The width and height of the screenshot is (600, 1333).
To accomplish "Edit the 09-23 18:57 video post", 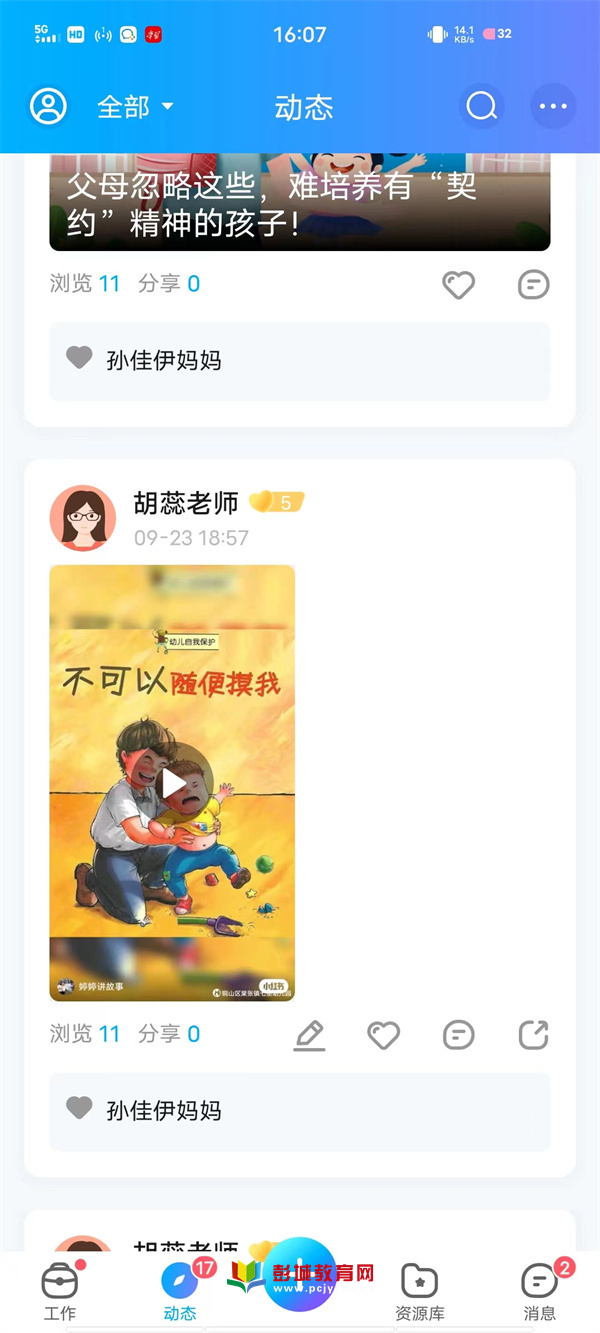I will click(310, 1035).
